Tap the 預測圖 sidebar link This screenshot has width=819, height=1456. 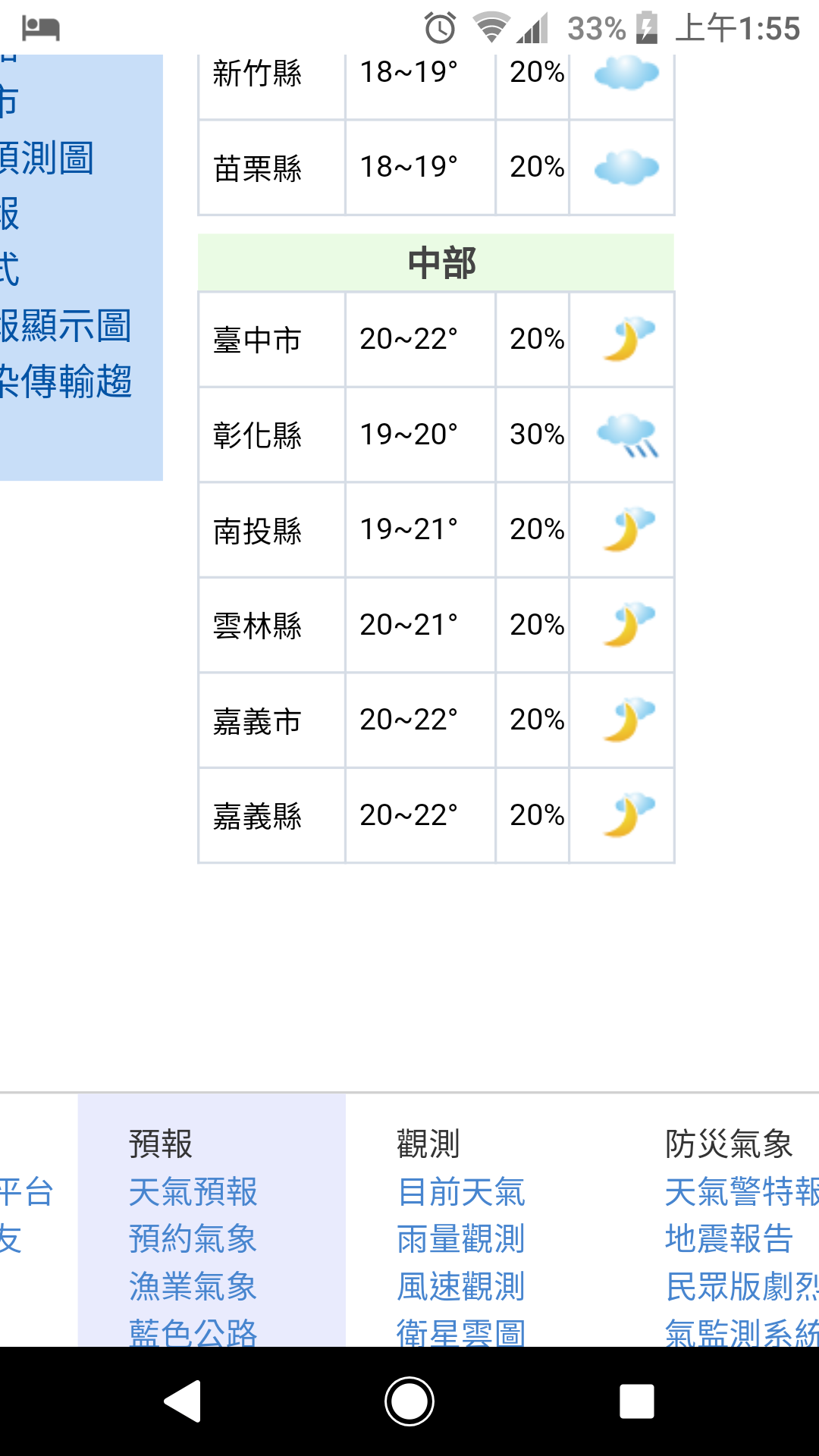pos(47,158)
